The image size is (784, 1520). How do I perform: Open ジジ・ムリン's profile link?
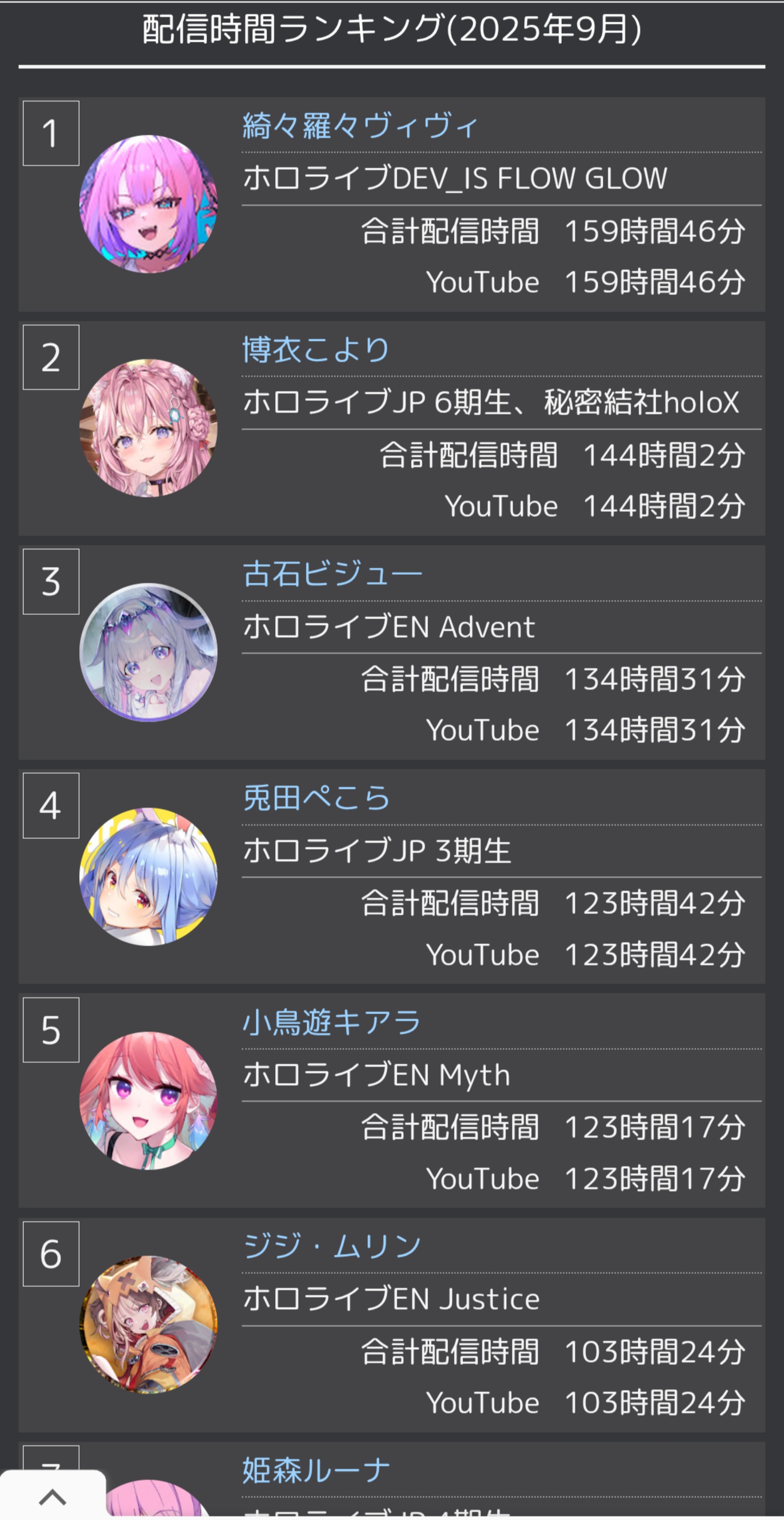[331, 1246]
